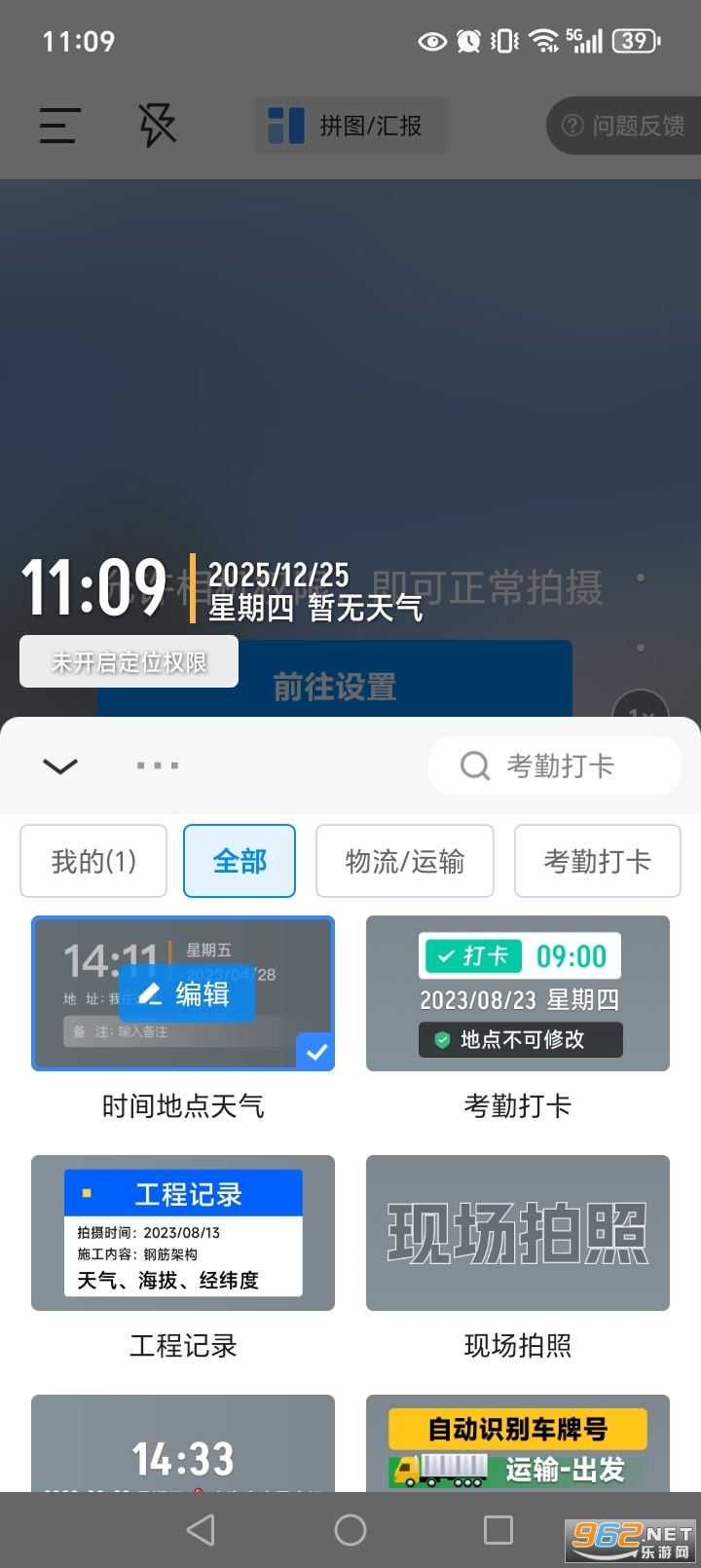Tap the flash/lightning icon in the top bar
Image resolution: width=701 pixels, height=1568 pixels.
tap(156, 125)
